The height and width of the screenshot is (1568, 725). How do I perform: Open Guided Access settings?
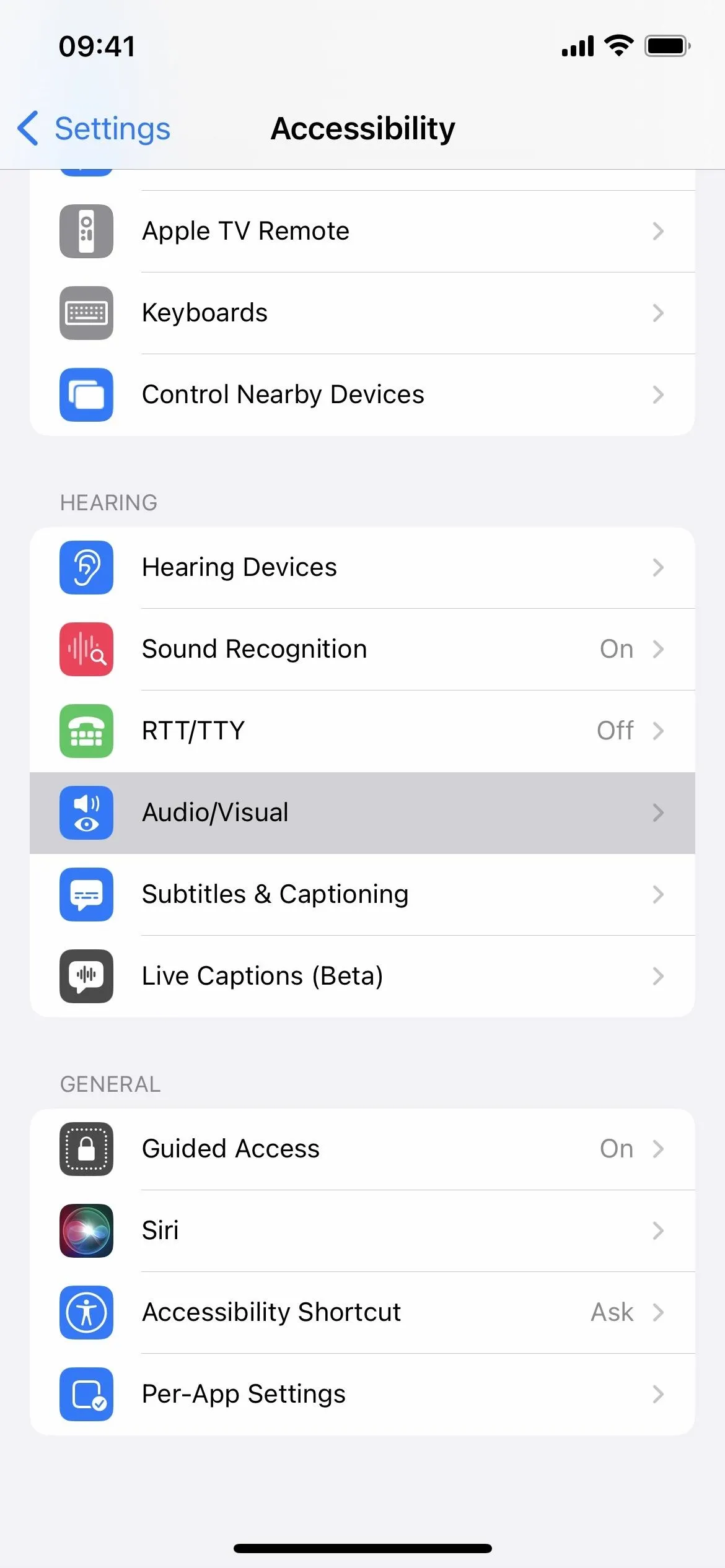362,1149
